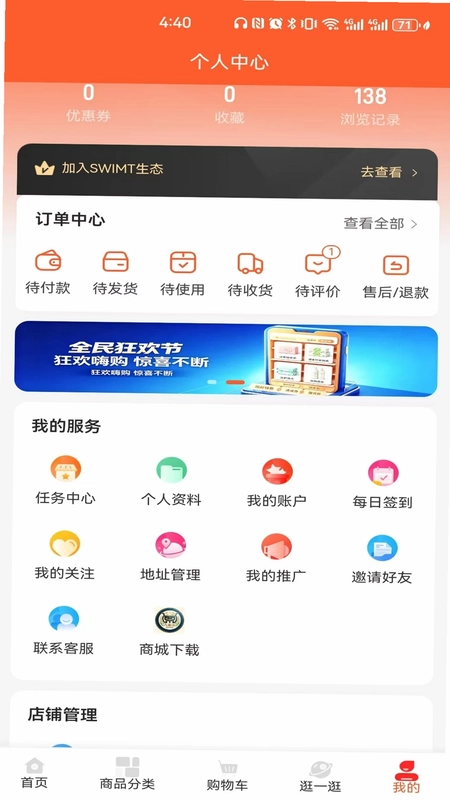The width and height of the screenshot is (450, 800).
Task: Switch to the 逛一逛 tab
Action: [320, 777]
